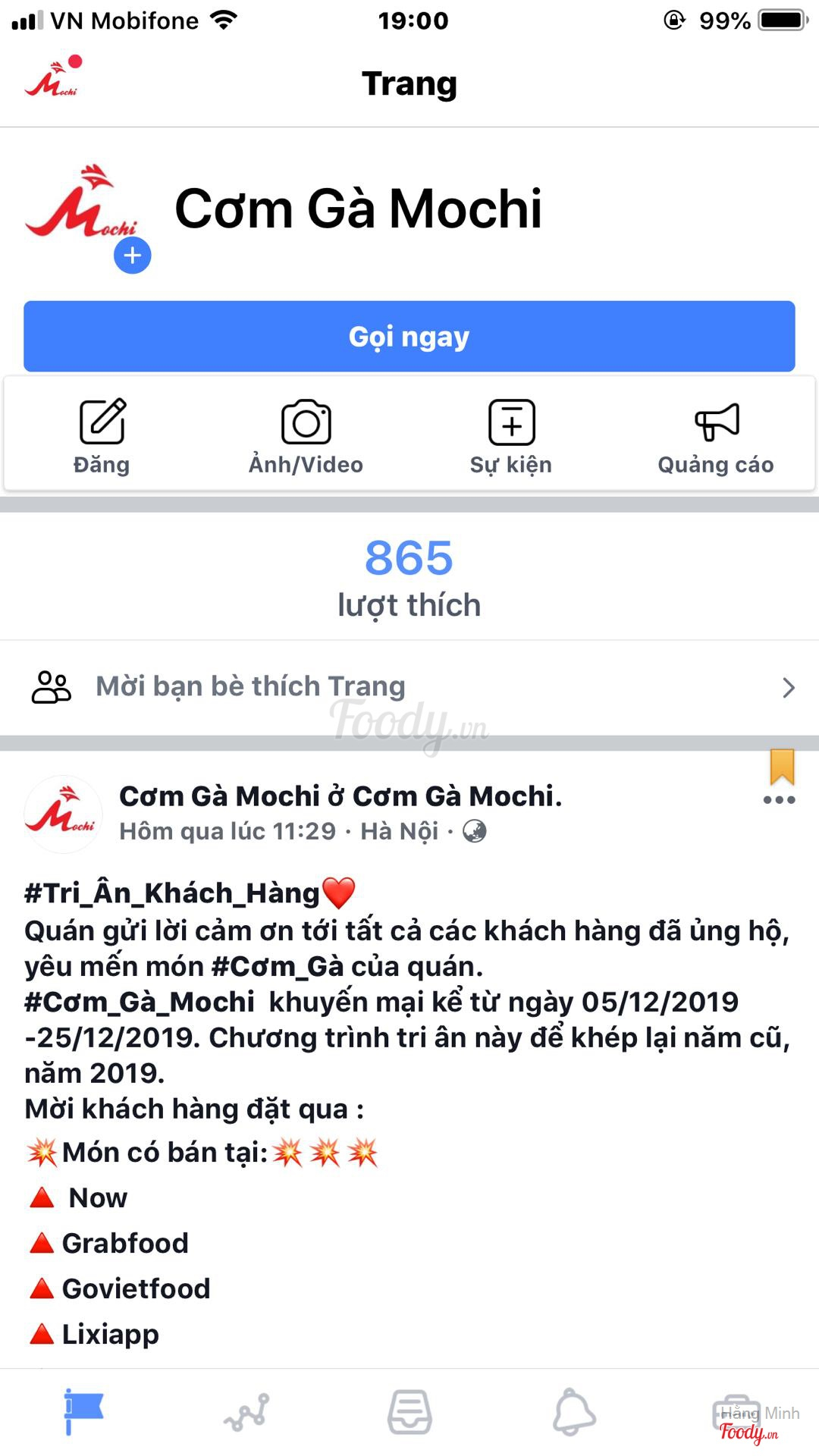This screenshot has height=1456, width=819.
Task: Open the post's three-dot options menu
Action: 779,800
